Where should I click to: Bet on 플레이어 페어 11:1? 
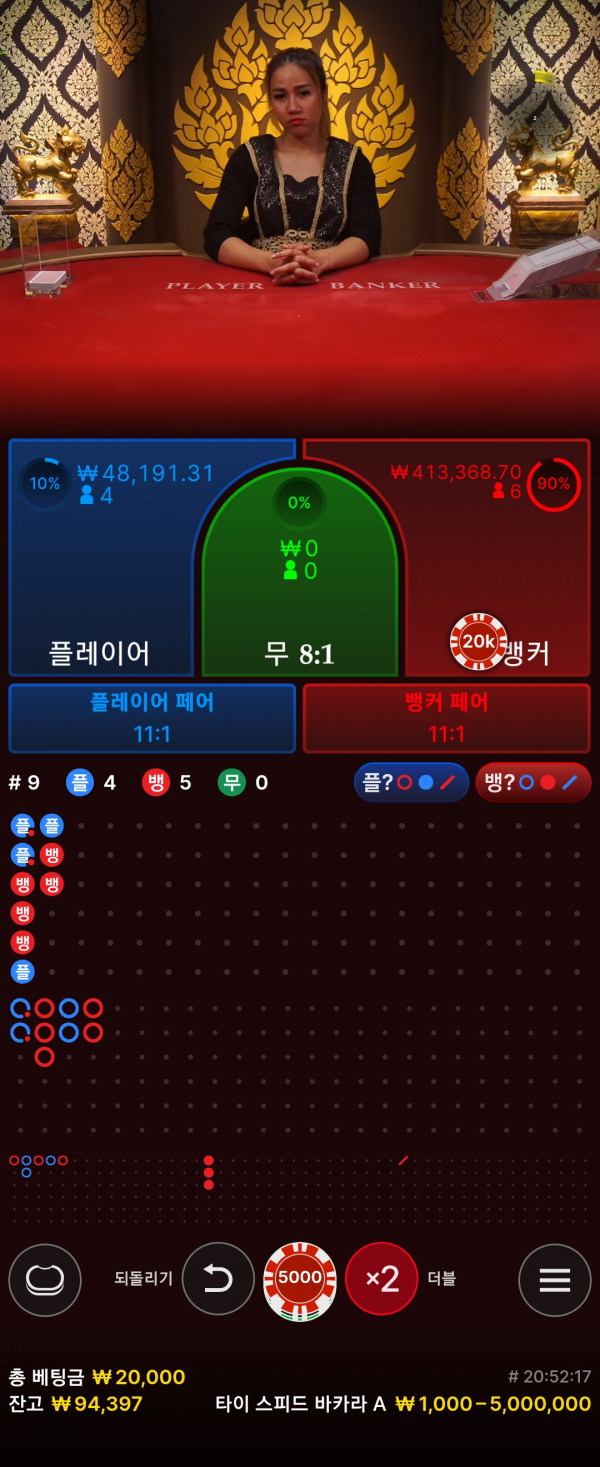pos(152,718)
